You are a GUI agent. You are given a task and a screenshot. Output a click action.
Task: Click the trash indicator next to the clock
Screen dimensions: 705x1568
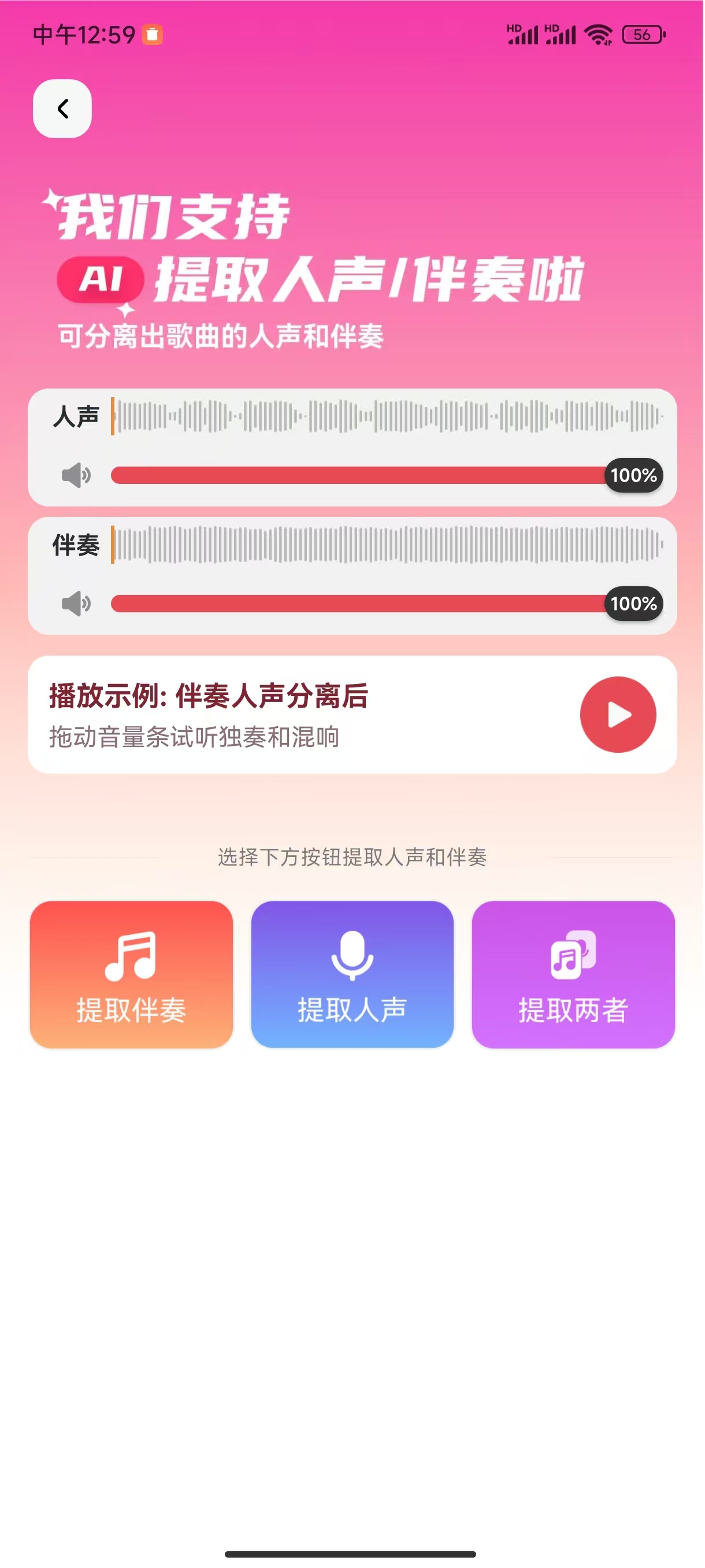coord(154,35)
